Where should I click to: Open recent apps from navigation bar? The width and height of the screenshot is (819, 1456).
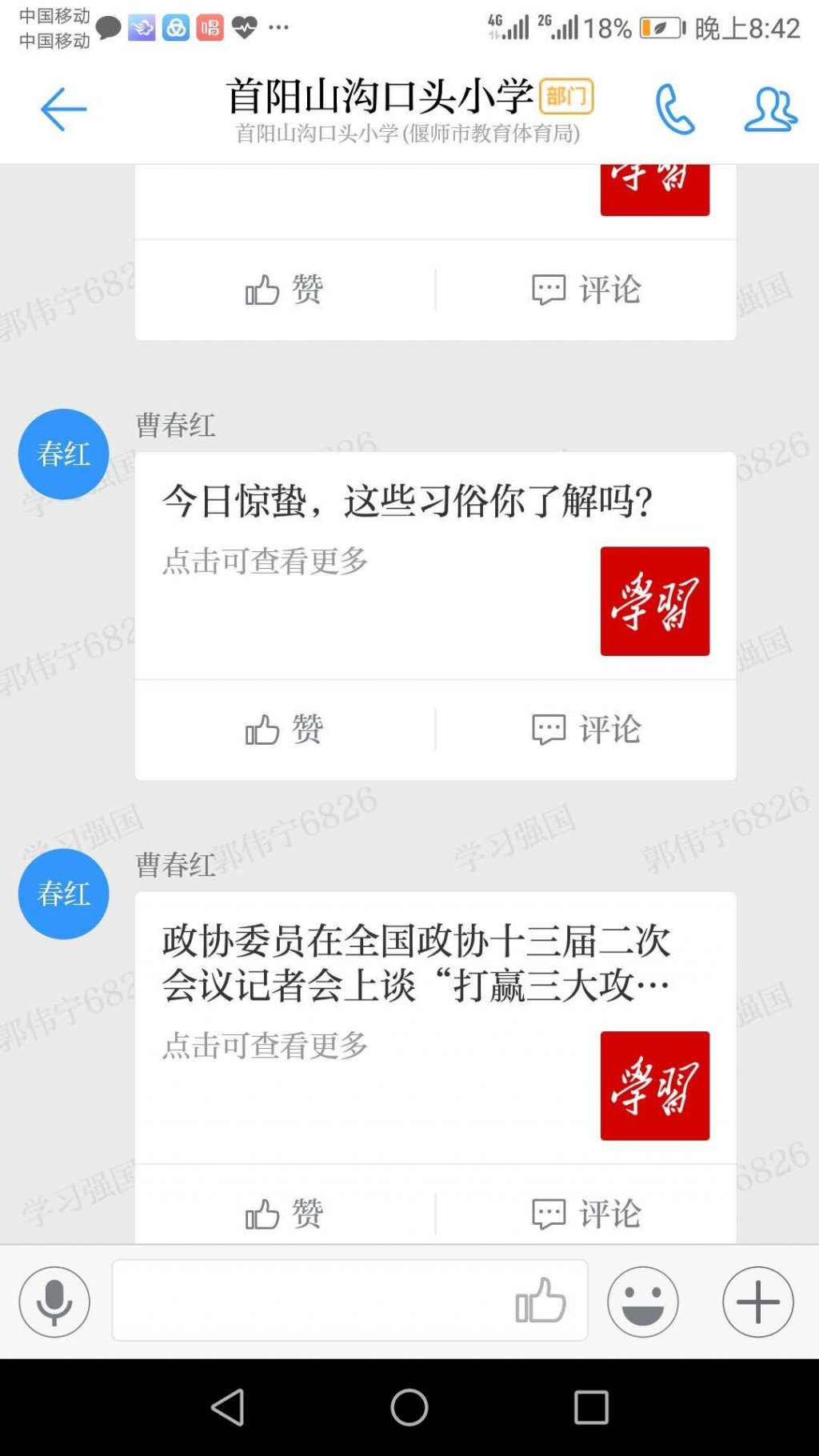click(591, 1407)
